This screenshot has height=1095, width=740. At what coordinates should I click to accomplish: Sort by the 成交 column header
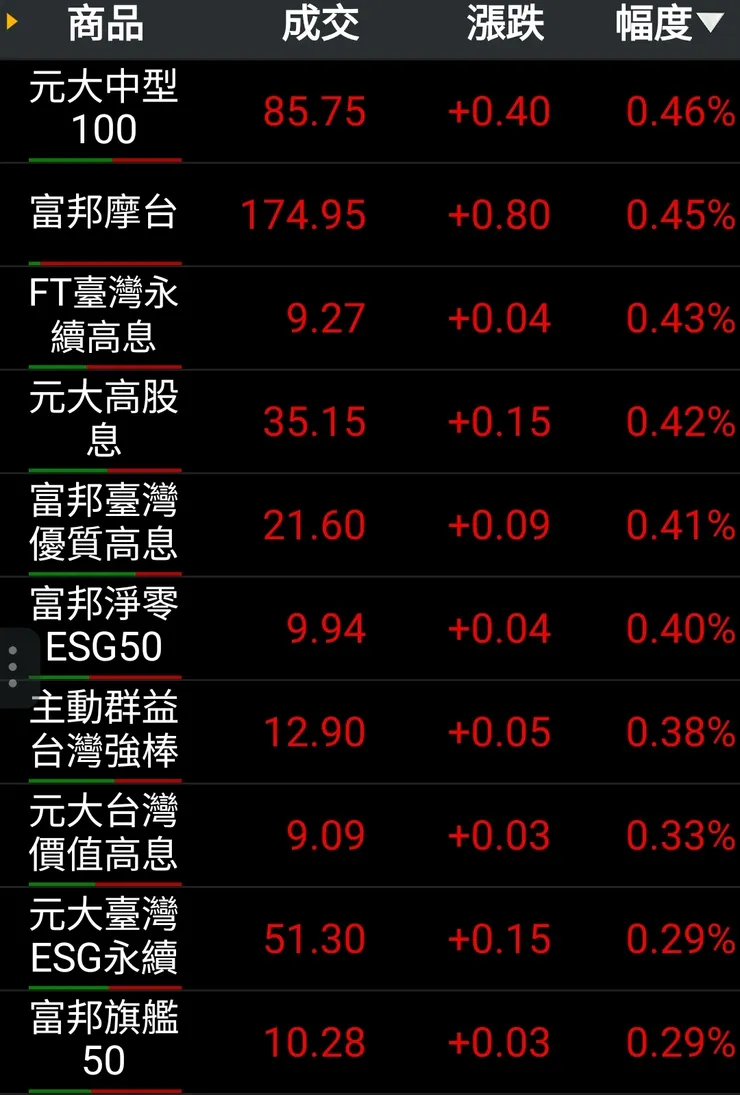tap(320, 25)
